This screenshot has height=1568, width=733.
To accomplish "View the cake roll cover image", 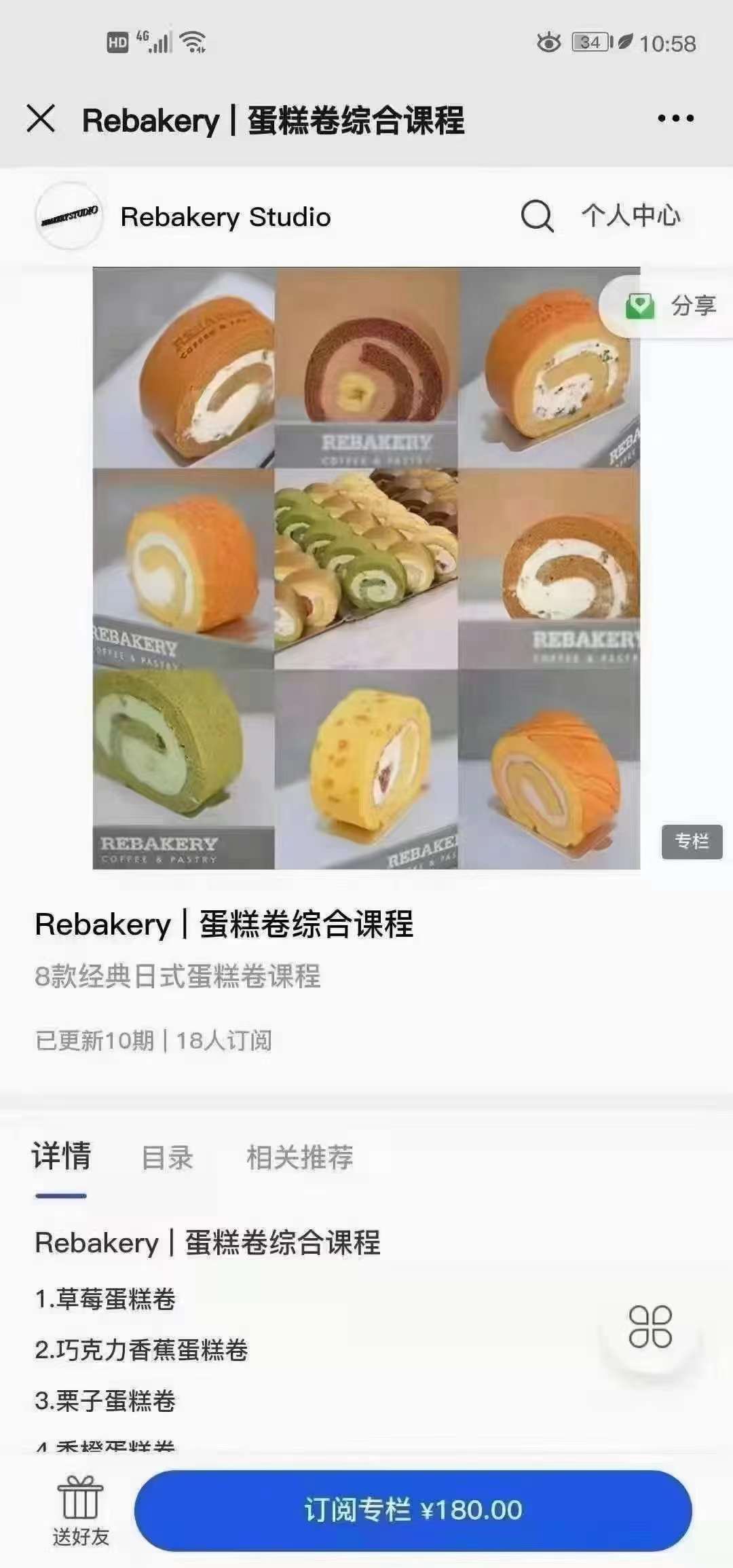I will [x=366, y=567].
